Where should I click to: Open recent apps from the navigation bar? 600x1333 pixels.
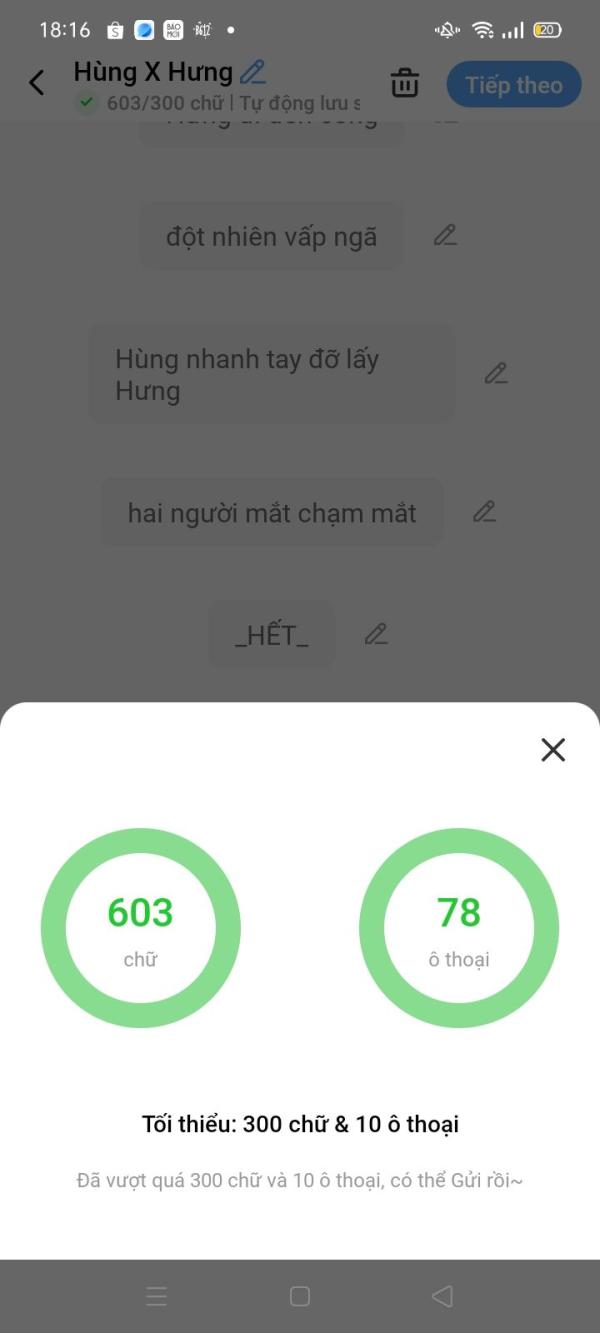[157, 1296]
